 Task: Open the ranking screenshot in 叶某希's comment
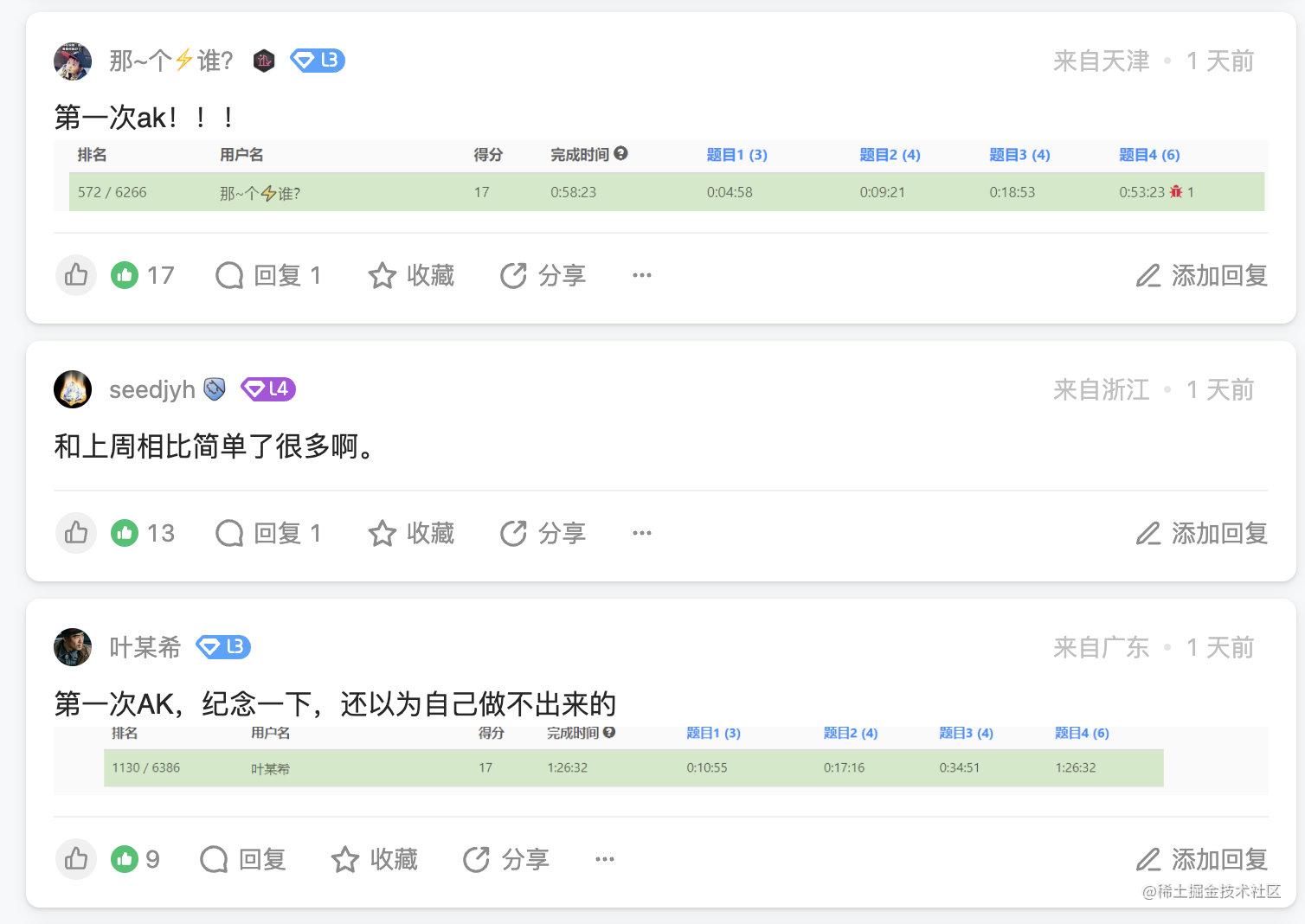coord(633,760)
